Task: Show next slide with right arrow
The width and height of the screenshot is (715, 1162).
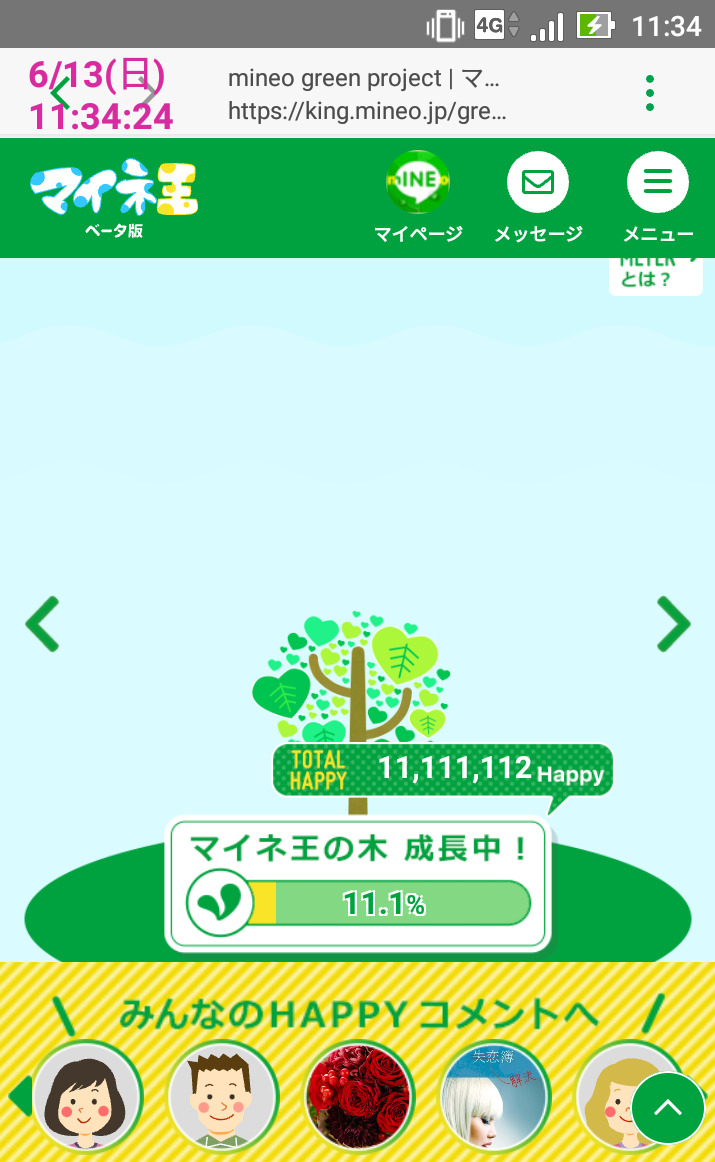Action: (x=673, y=624)
